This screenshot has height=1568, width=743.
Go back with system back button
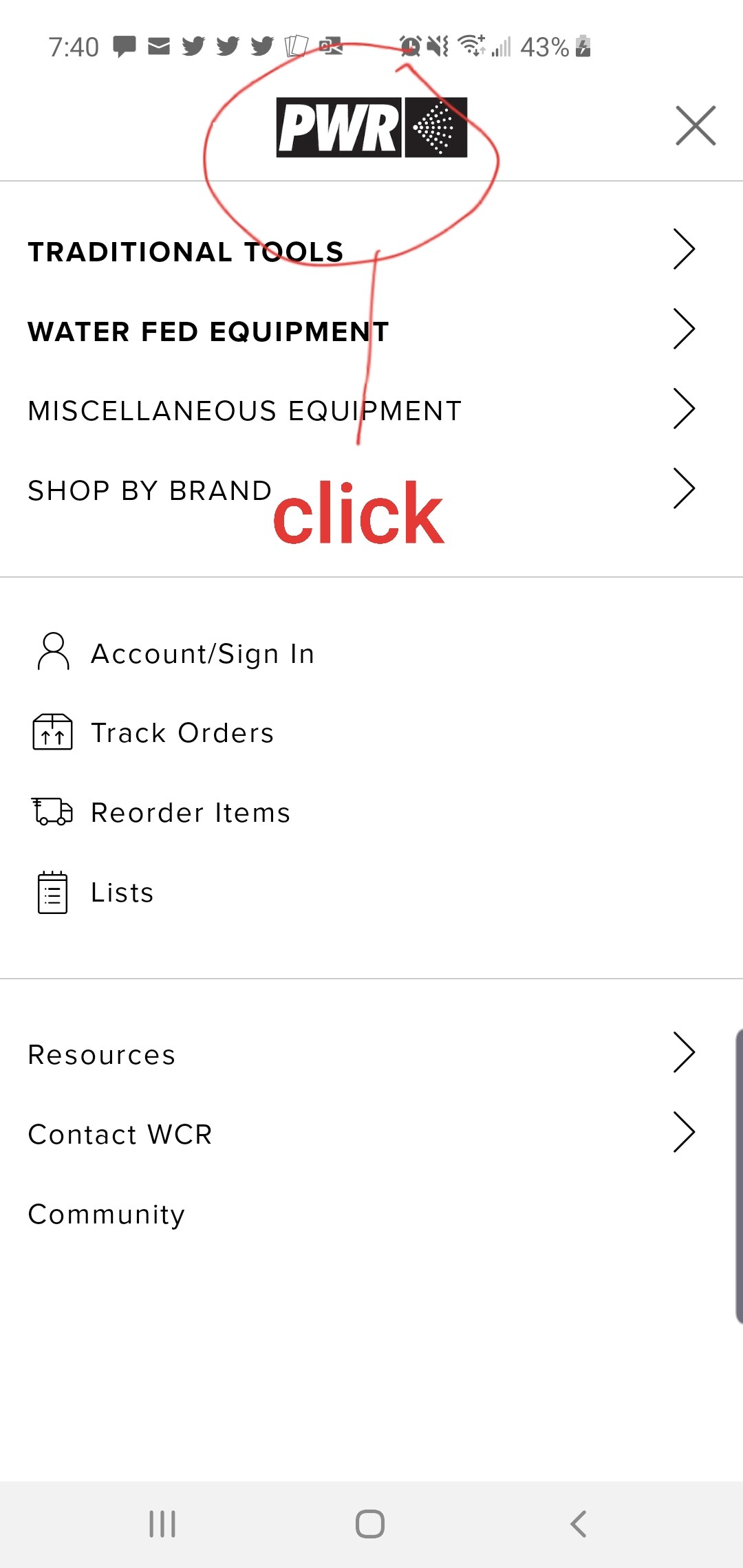[x=579, y=1524]
